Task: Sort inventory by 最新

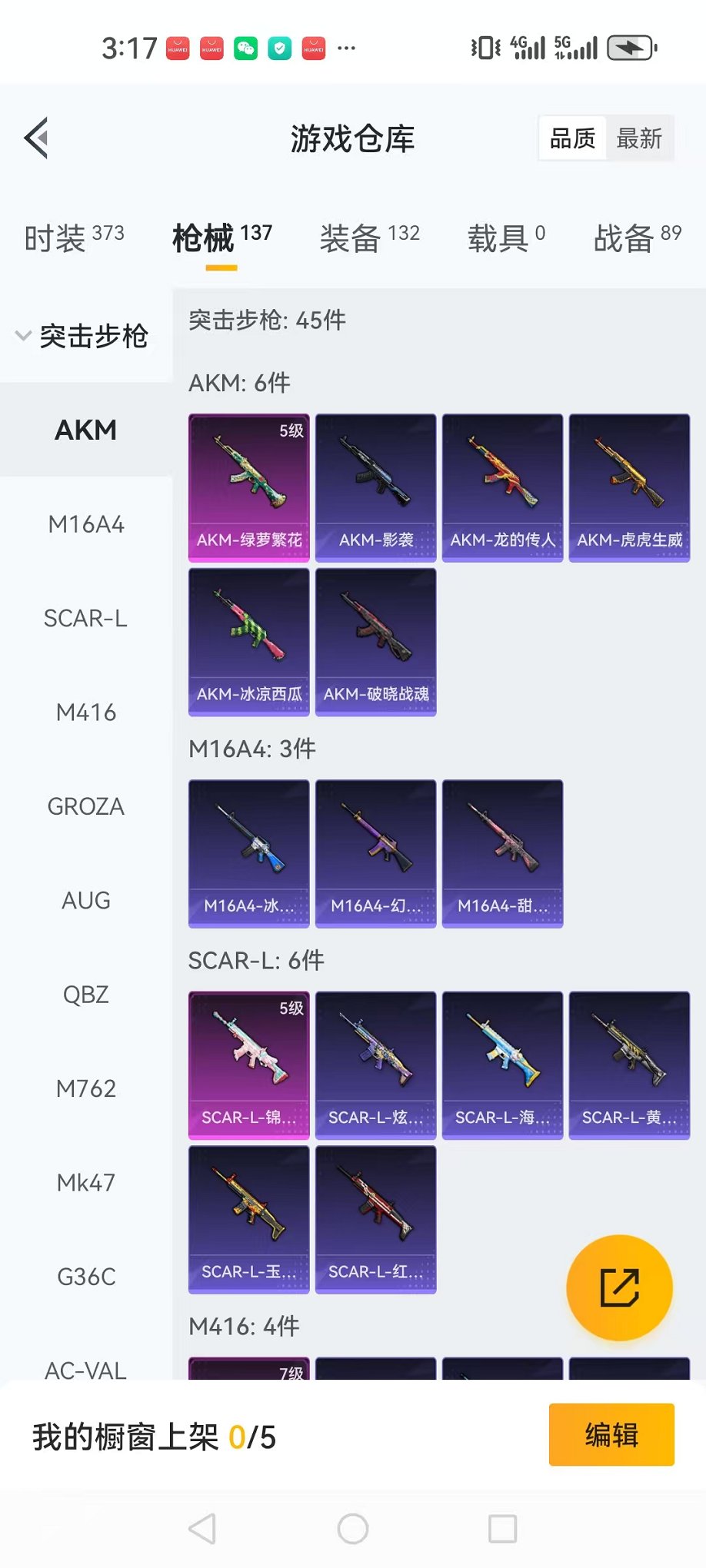Action: tap(638, 139)
